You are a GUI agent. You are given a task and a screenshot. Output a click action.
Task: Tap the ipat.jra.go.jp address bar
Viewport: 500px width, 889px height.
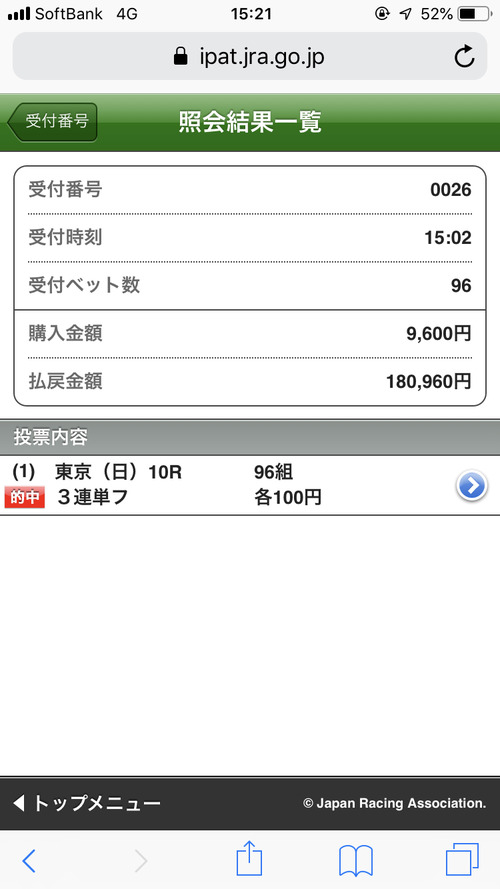pos(250,56)
